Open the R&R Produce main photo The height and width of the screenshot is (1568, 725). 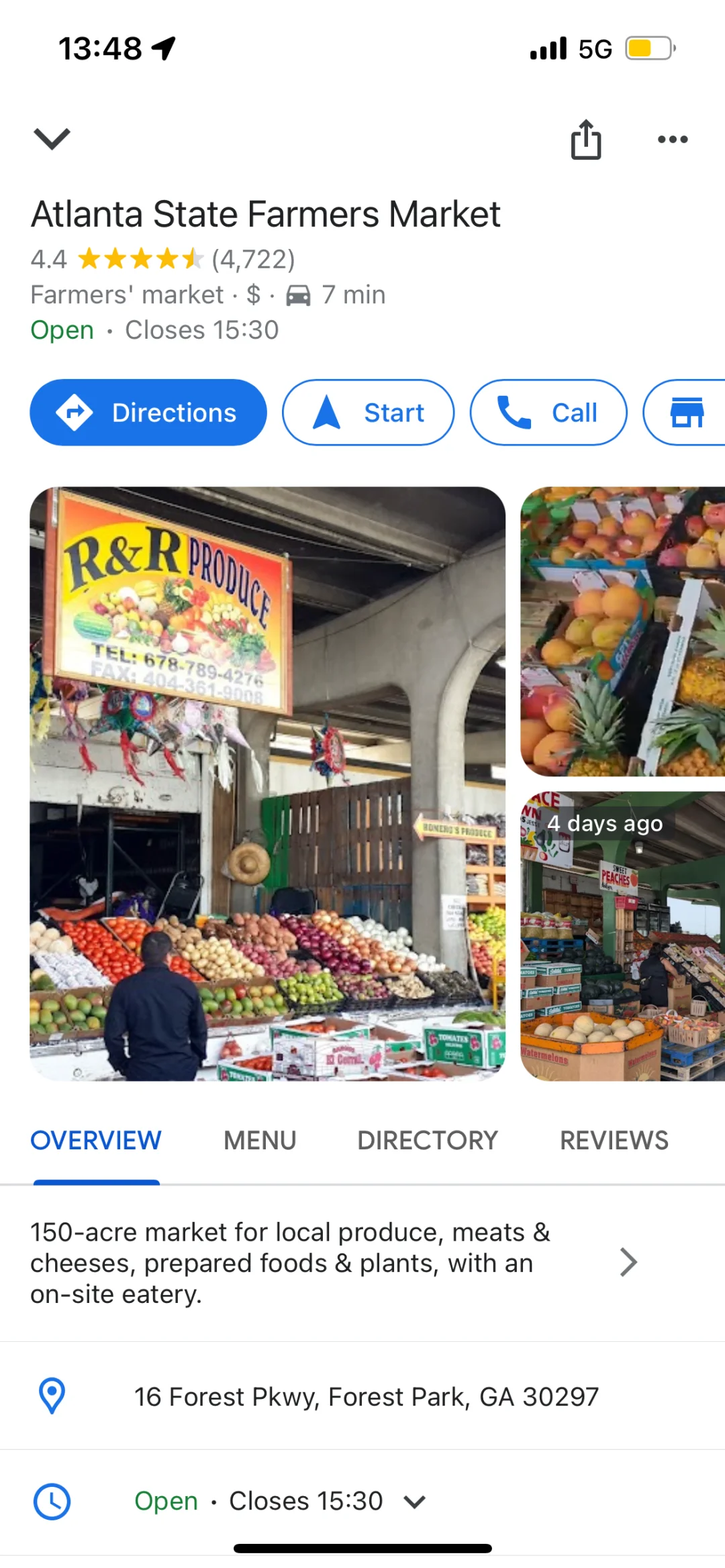tap(269, 785)
